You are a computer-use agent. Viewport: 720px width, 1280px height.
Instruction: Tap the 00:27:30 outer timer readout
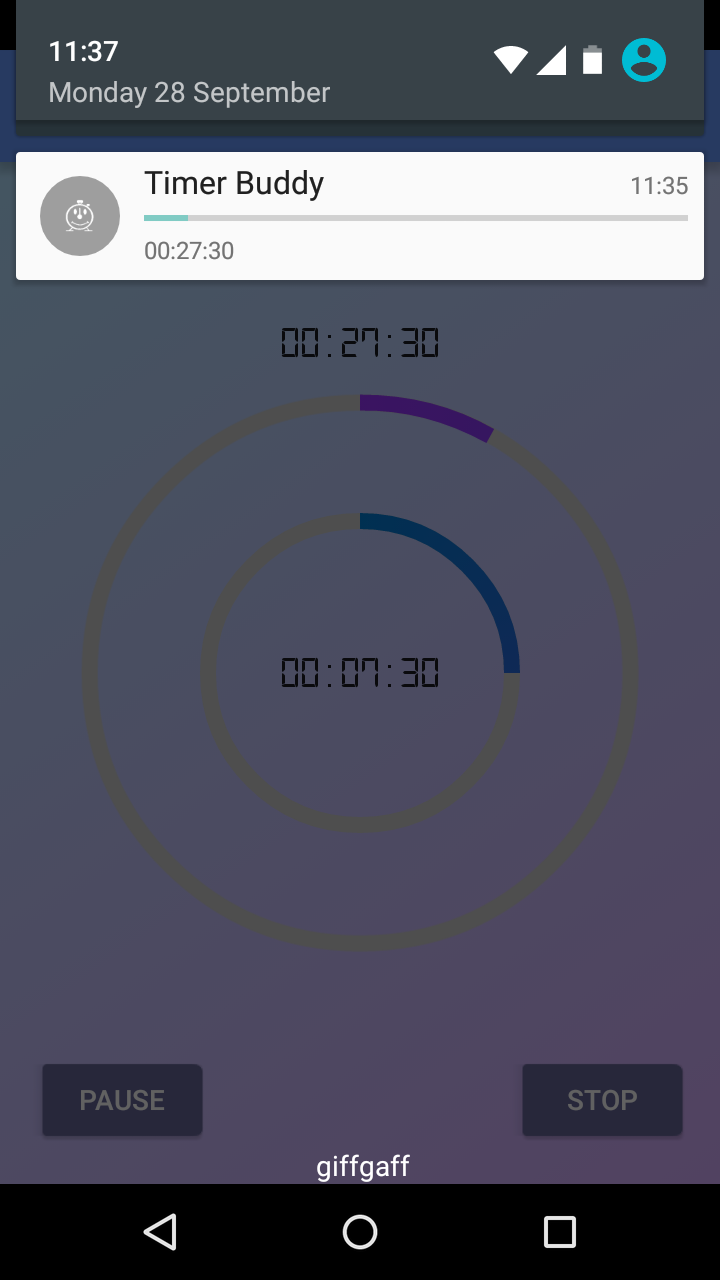359,343
